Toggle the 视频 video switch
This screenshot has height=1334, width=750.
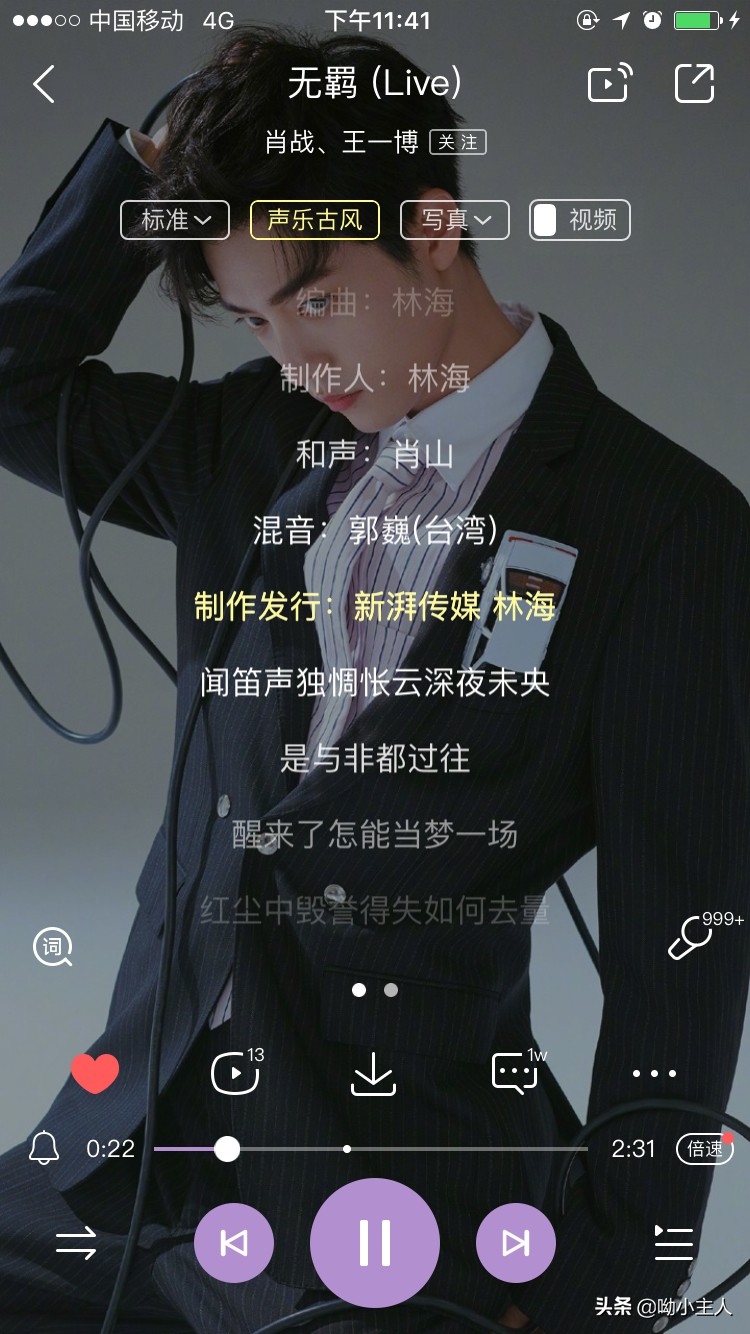click(580, 220)
